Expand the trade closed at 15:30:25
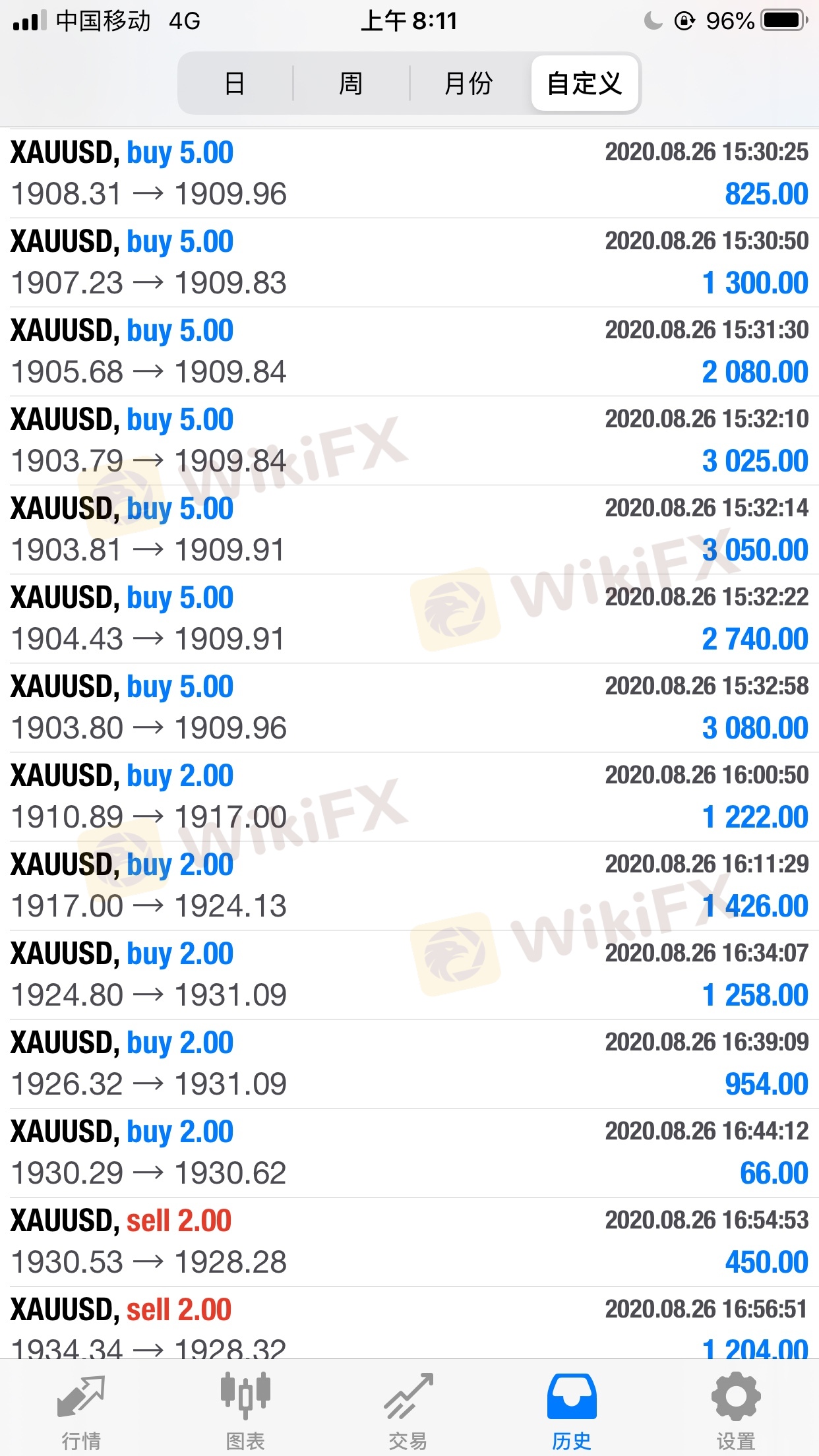The width and height of the screenshot is (819, 1456). pyautogui.click(x=409, y=173)
